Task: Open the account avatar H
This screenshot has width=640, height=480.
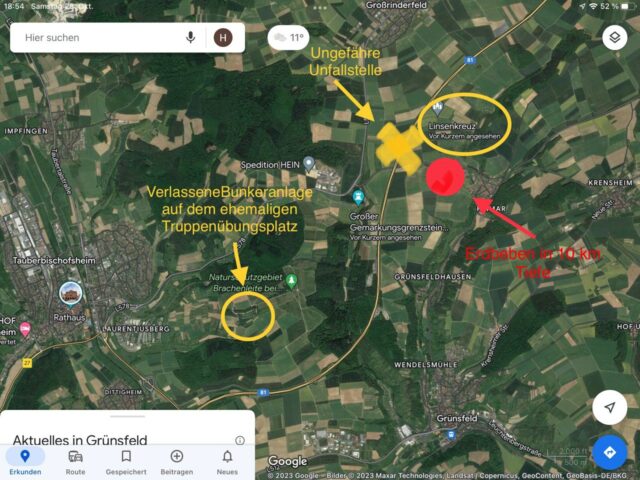Action: coord(223,38)
